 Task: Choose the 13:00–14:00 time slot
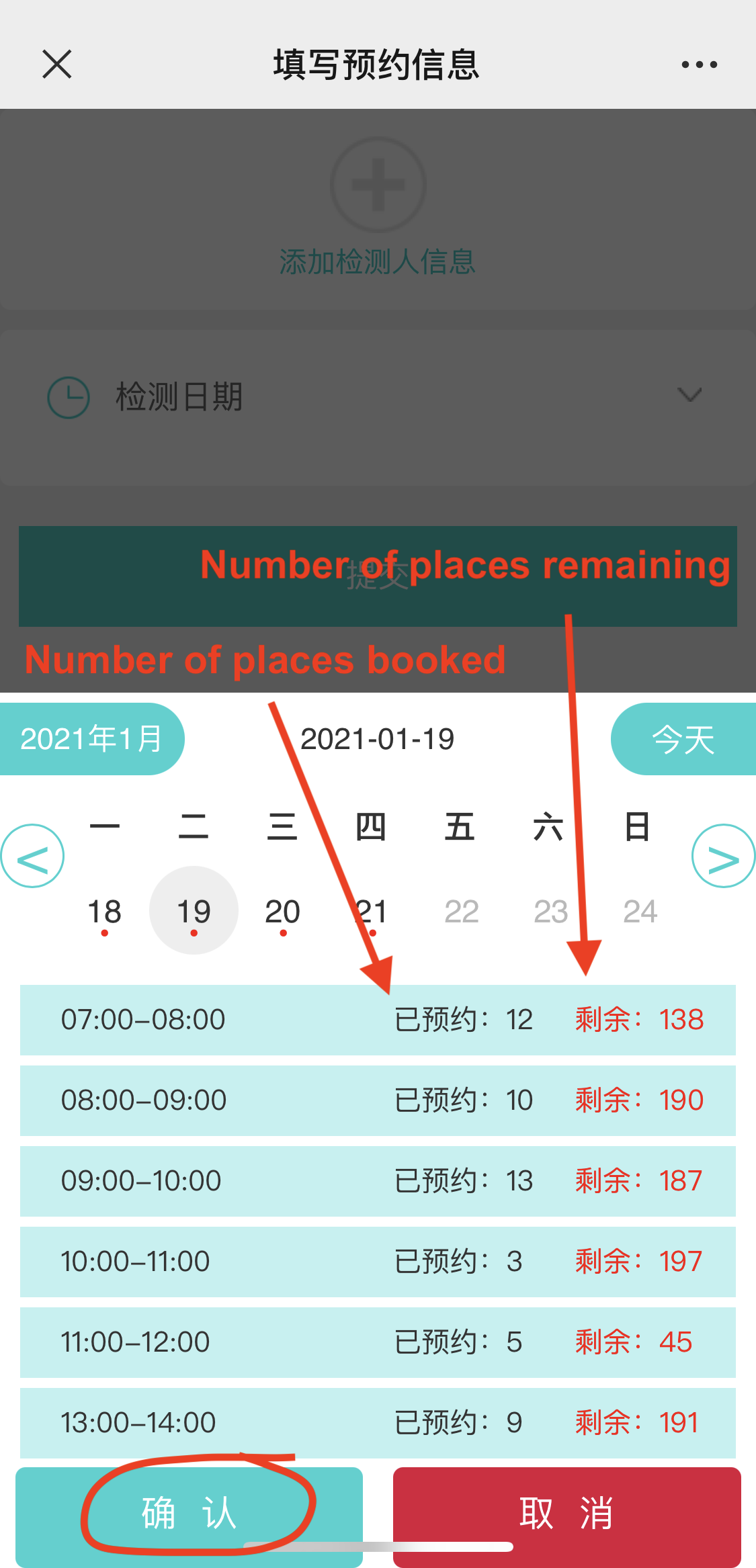[378, 1423]
